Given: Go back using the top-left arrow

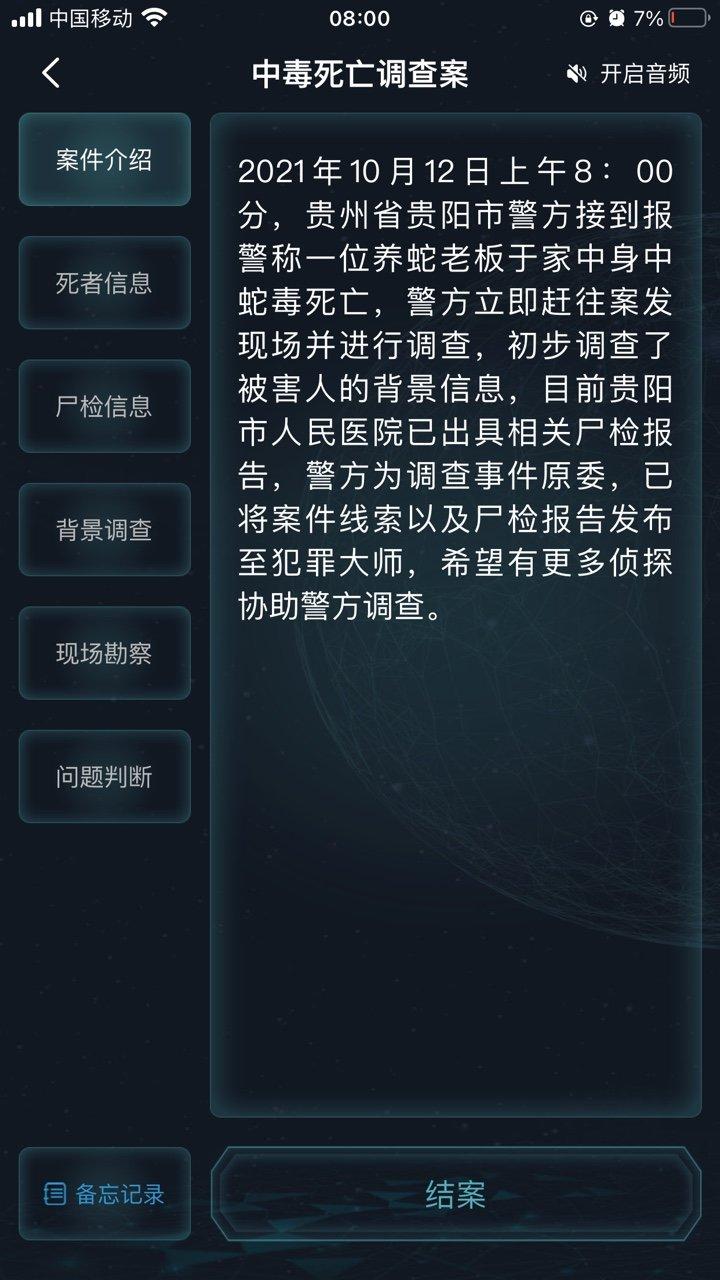Looking at the screenshot, I should click(x=52, y=73).
